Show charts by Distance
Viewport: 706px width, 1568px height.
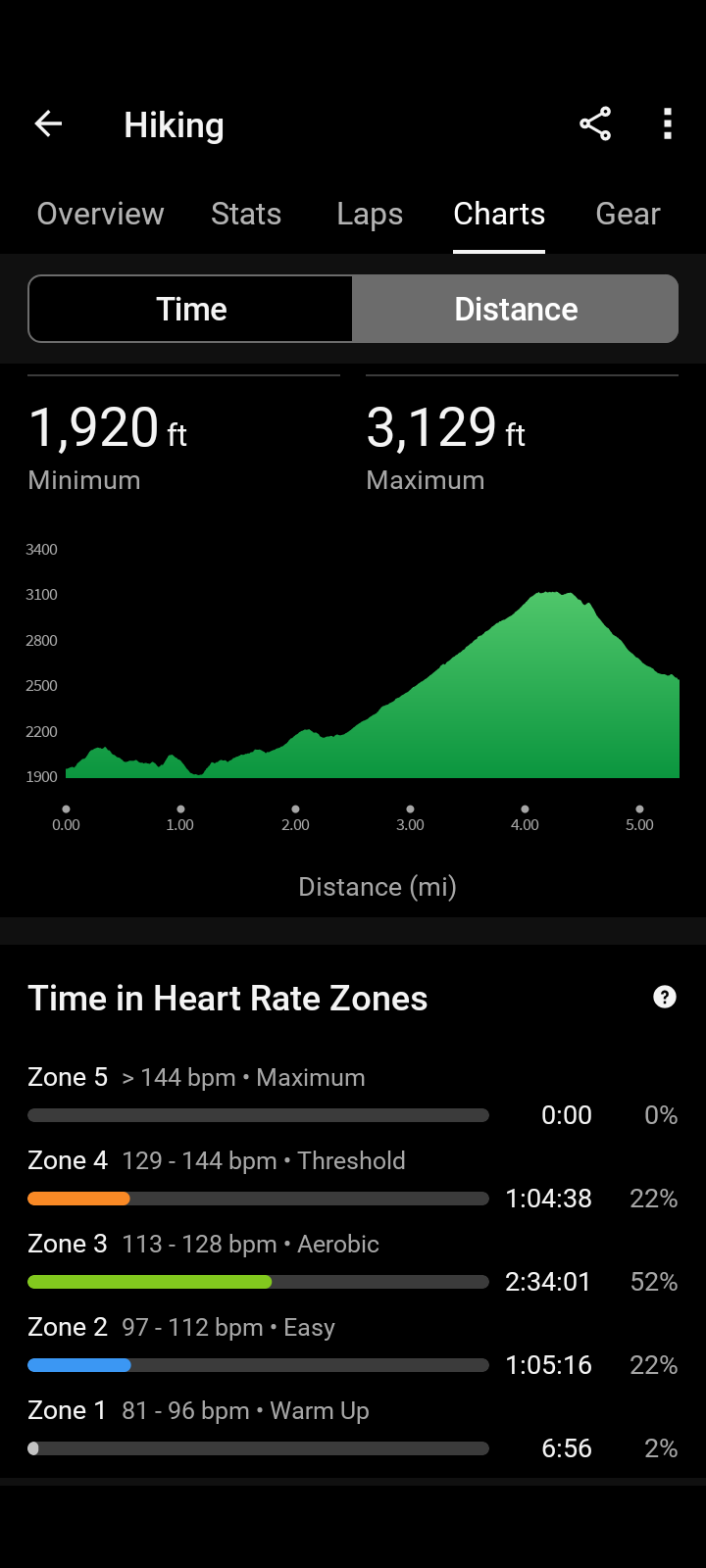click(516, 309)
